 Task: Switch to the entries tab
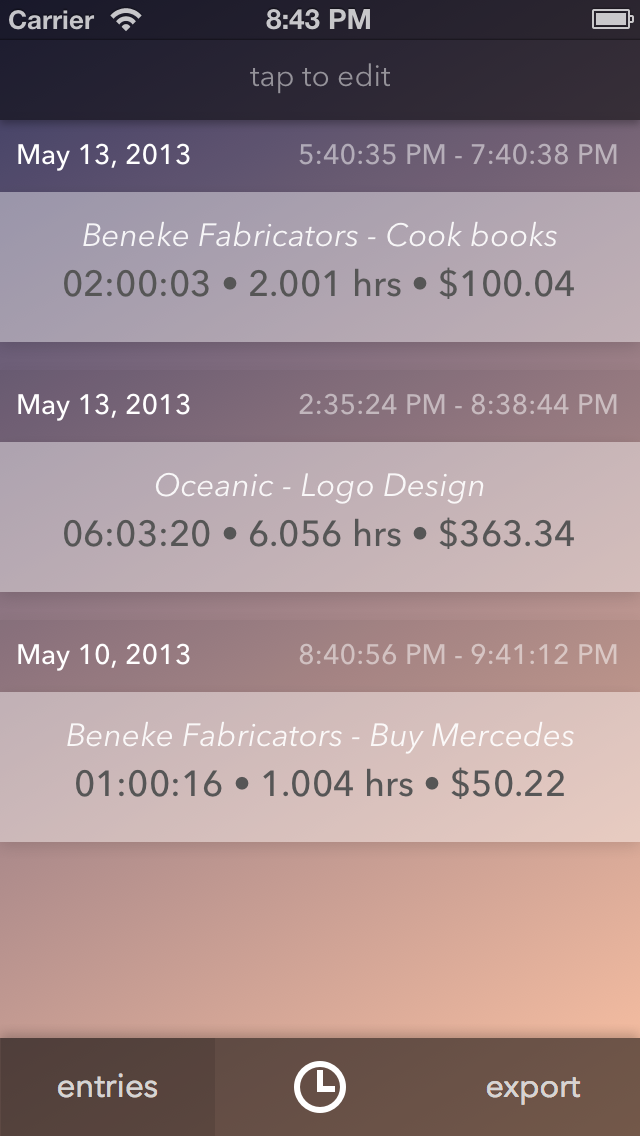(107, 1087)
